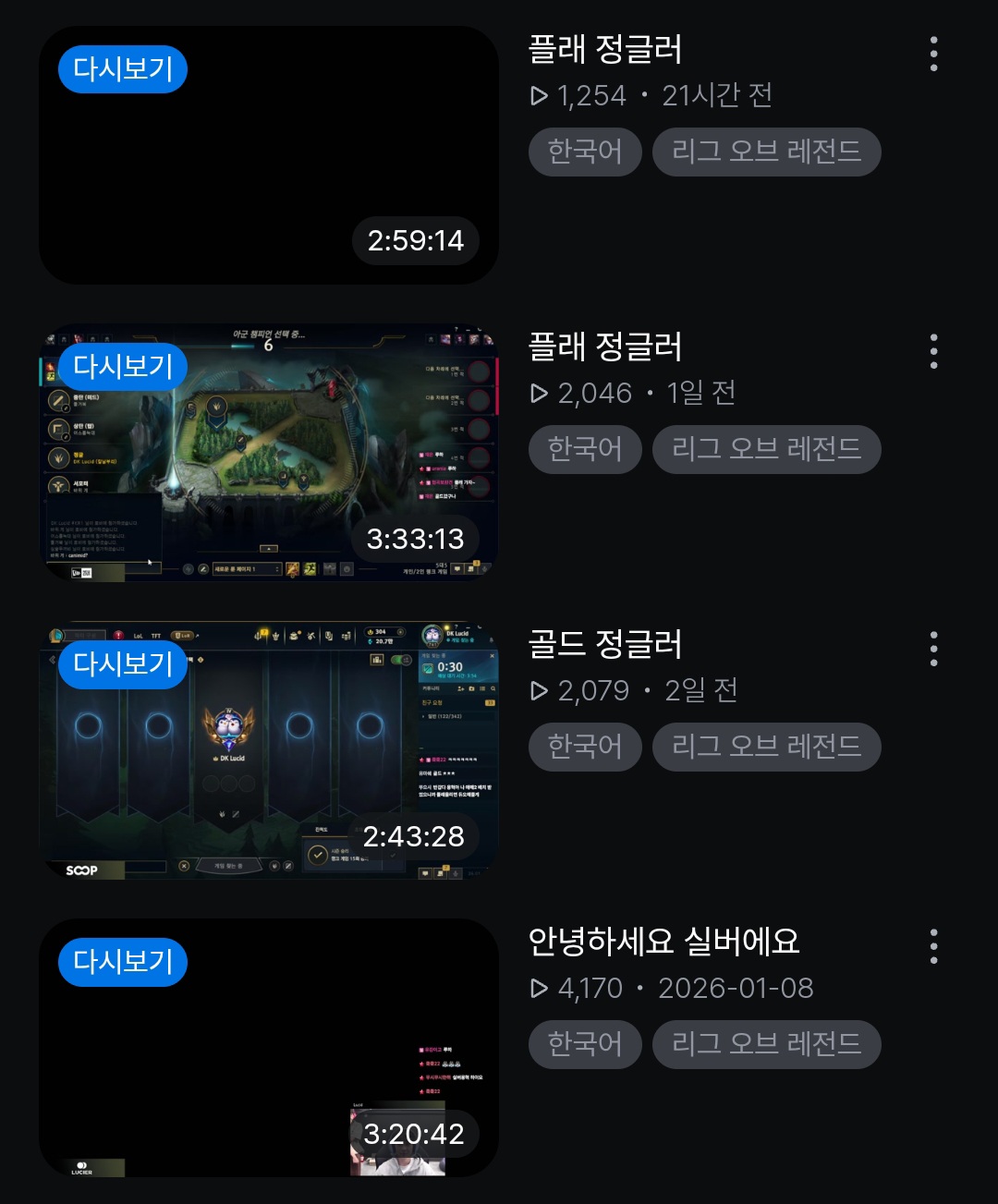
Task: Open 리그 오브 레전드 chip under 골드 정글러
Action: 766,747
